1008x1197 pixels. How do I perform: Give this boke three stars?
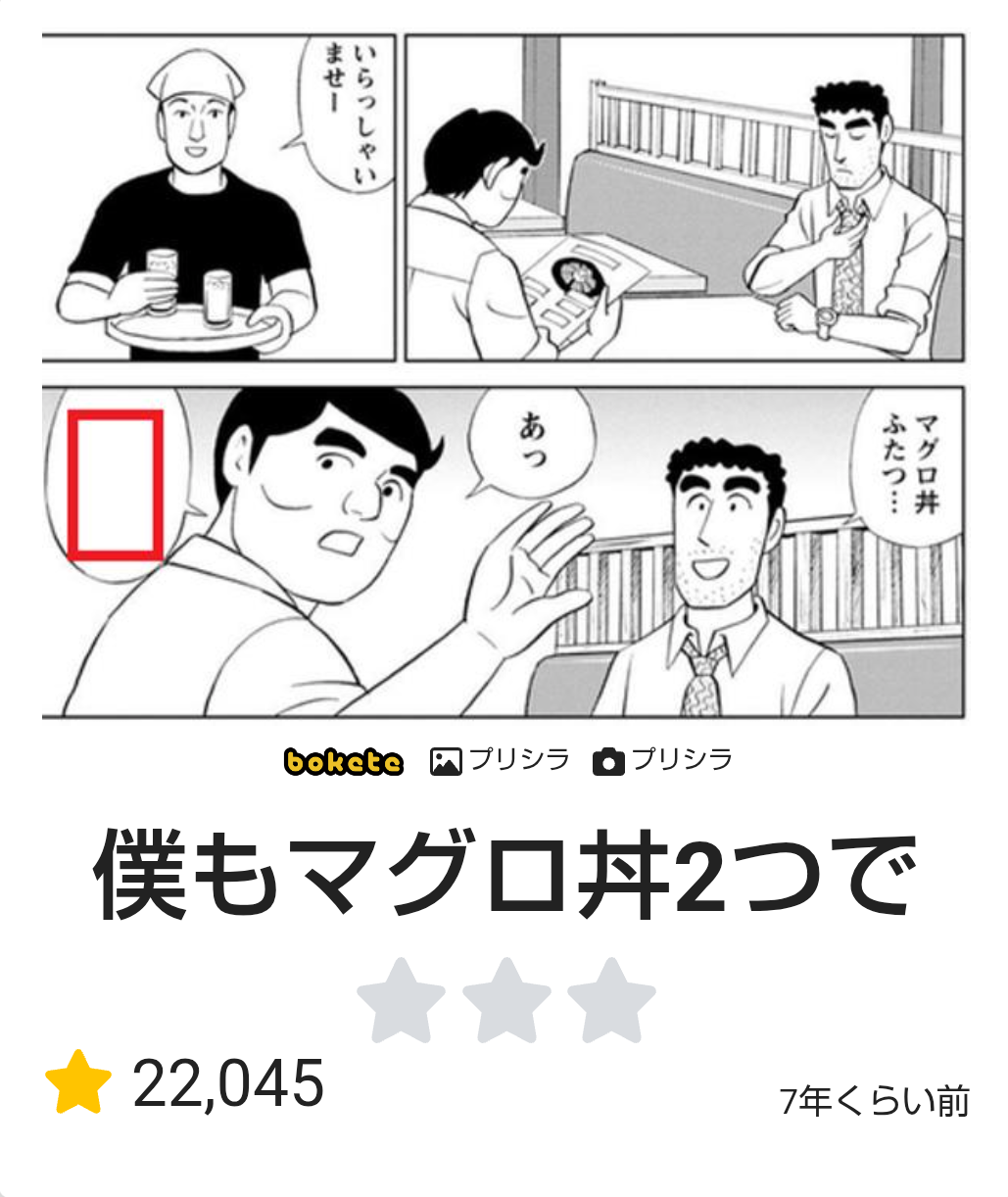click(x=610, y=1000)
